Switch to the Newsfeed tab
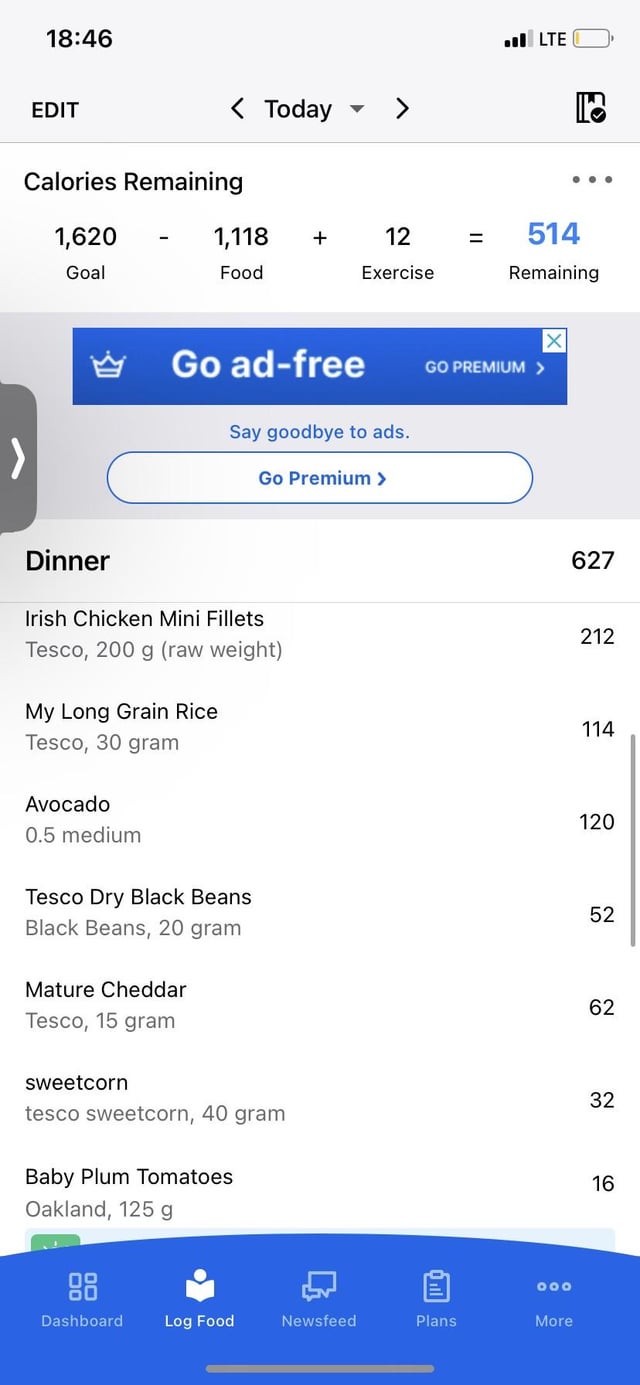 pos(319,1299)
